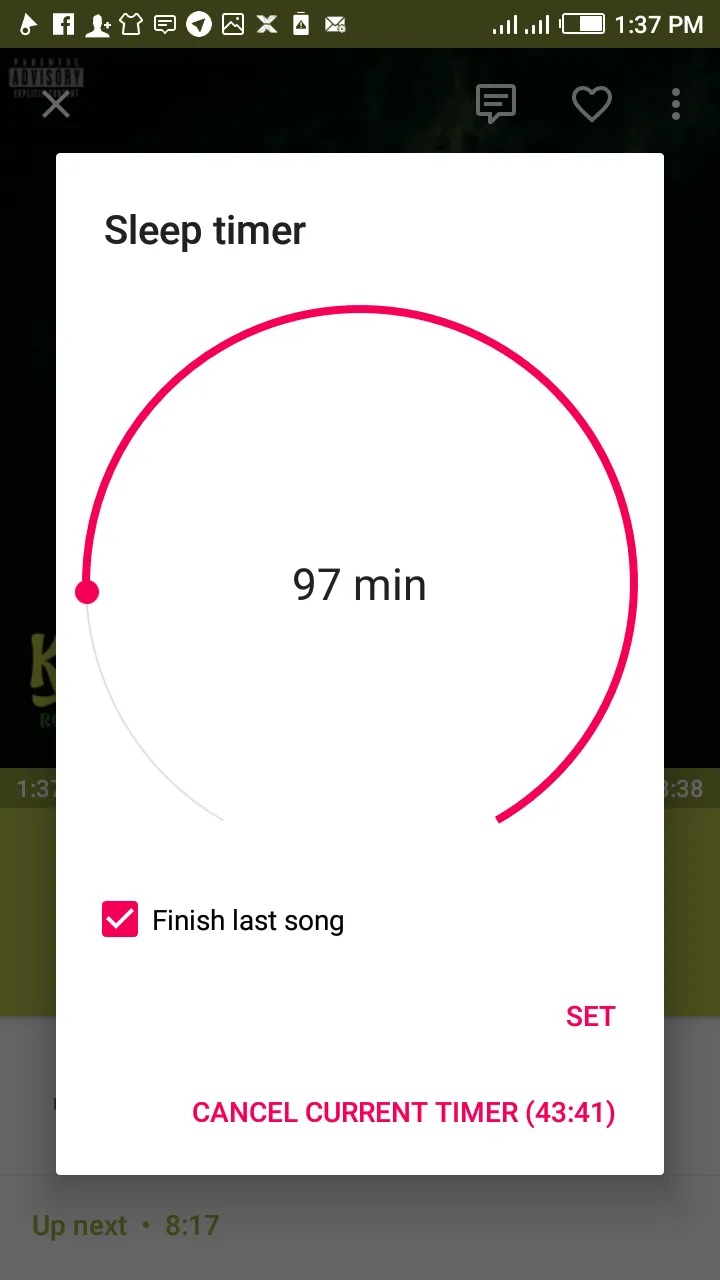The width and height of the screenshot is (720, 1280).
Task: Tap the circular timer dial handle
Action: coord(88,592)
